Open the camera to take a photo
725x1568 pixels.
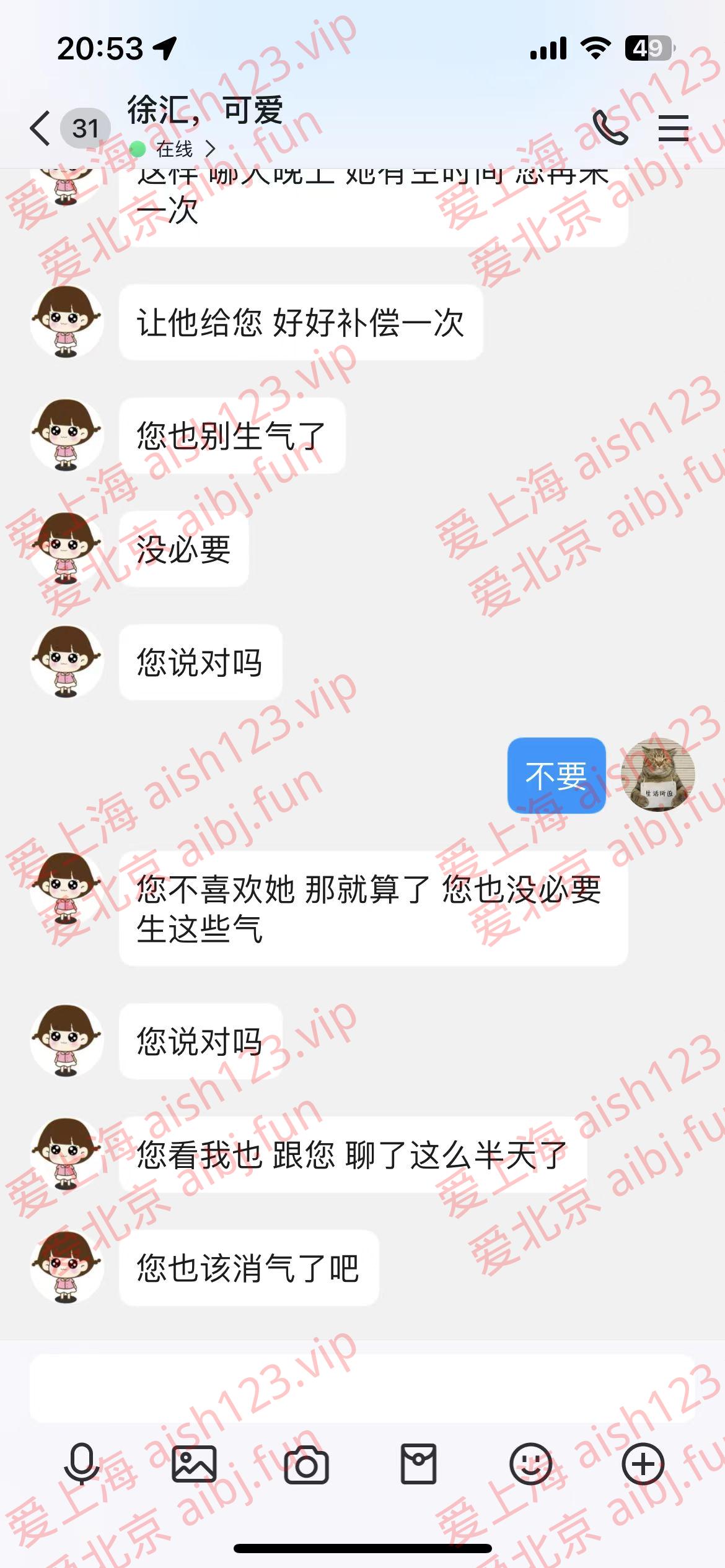pyautogui.click(x=306, y=1464)
